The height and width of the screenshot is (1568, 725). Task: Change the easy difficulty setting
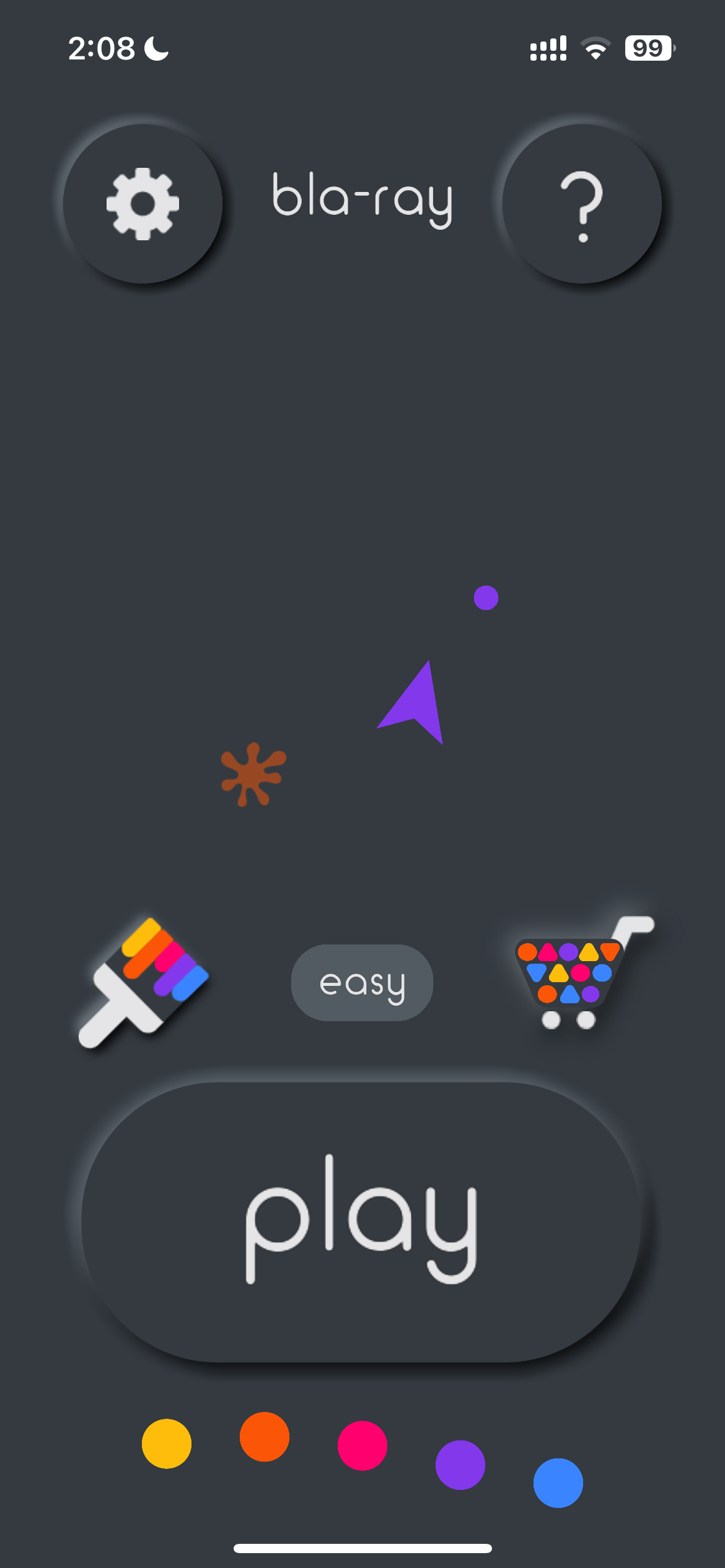[x=362, y=983]
